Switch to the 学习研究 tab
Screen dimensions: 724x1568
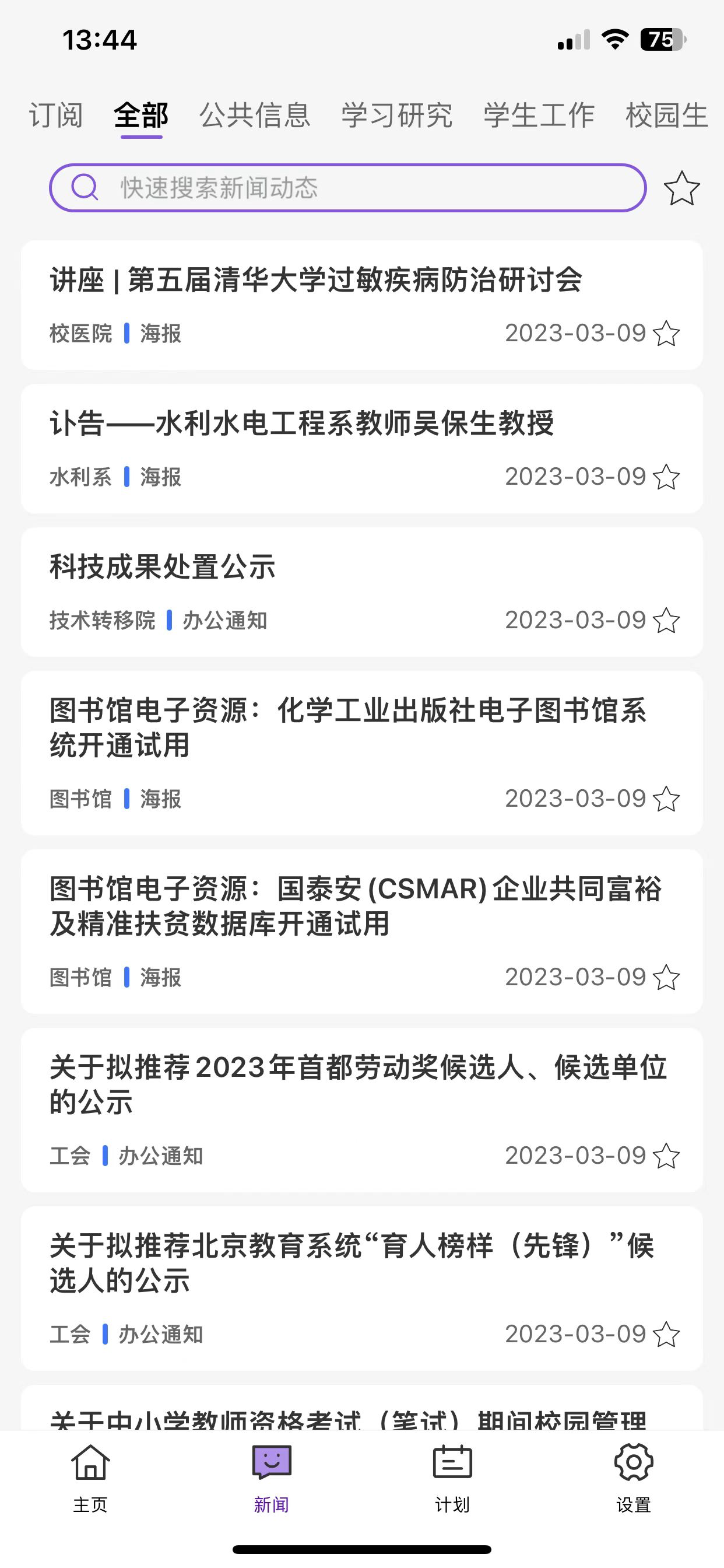(396, 115)
